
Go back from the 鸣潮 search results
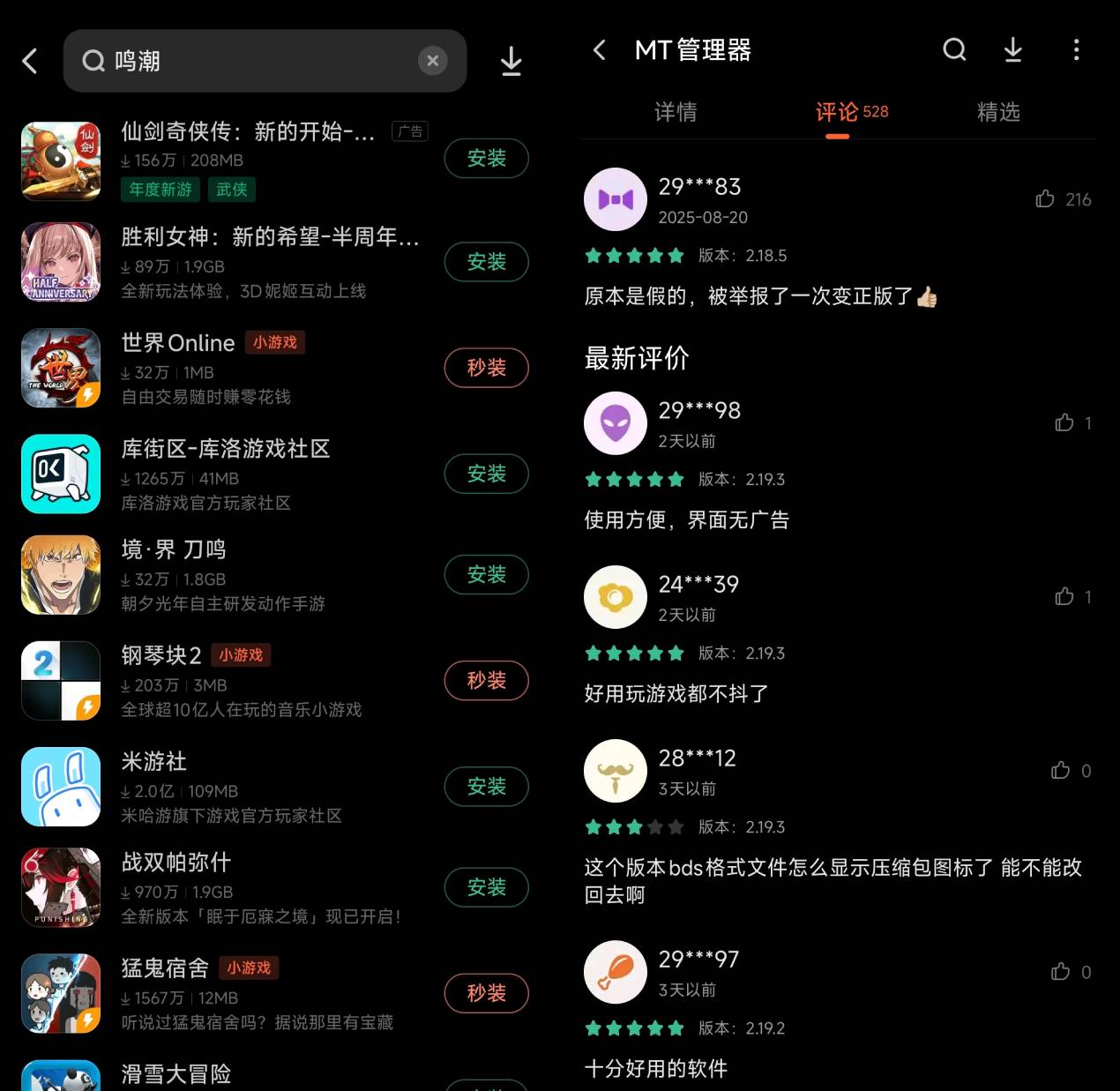coord(30,61)
